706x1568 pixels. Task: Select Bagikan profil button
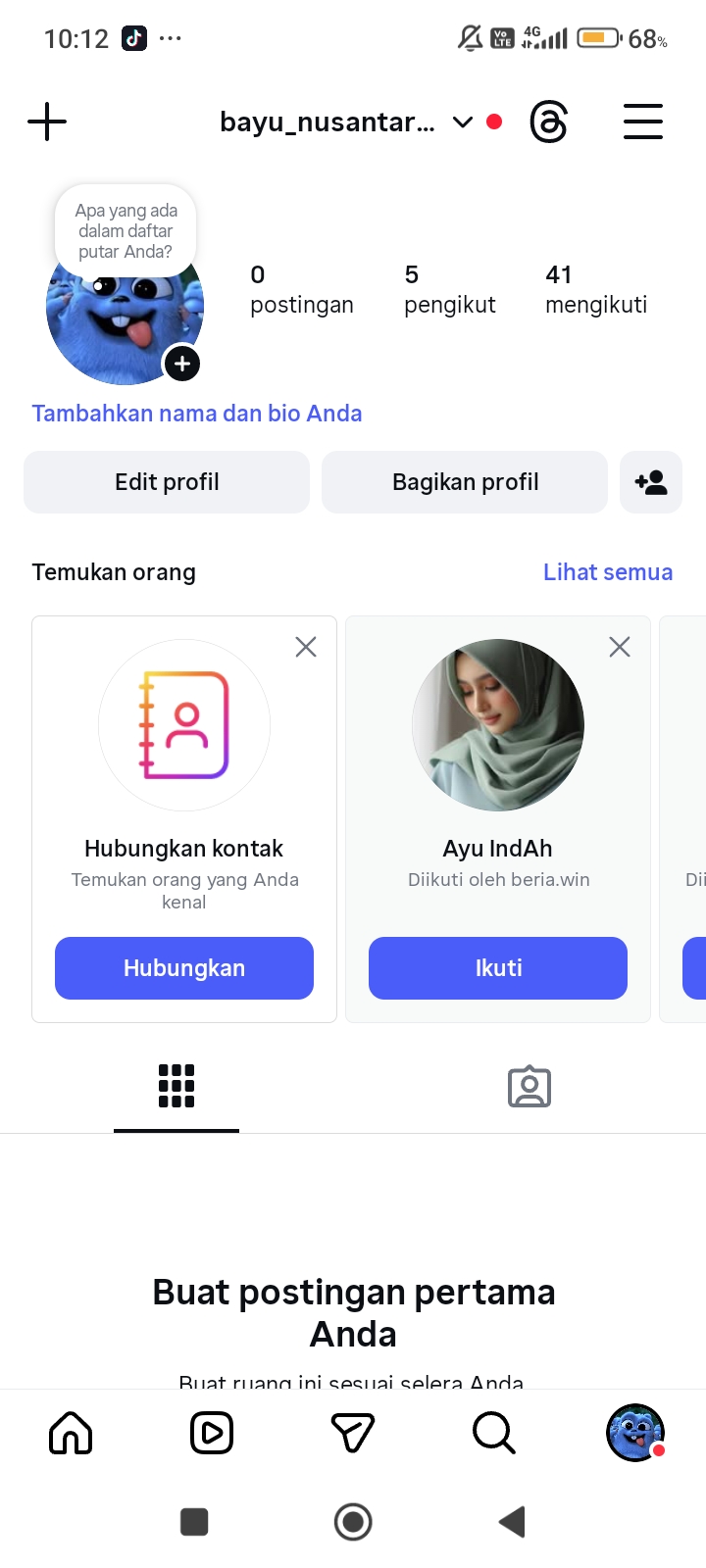[465, 482]
